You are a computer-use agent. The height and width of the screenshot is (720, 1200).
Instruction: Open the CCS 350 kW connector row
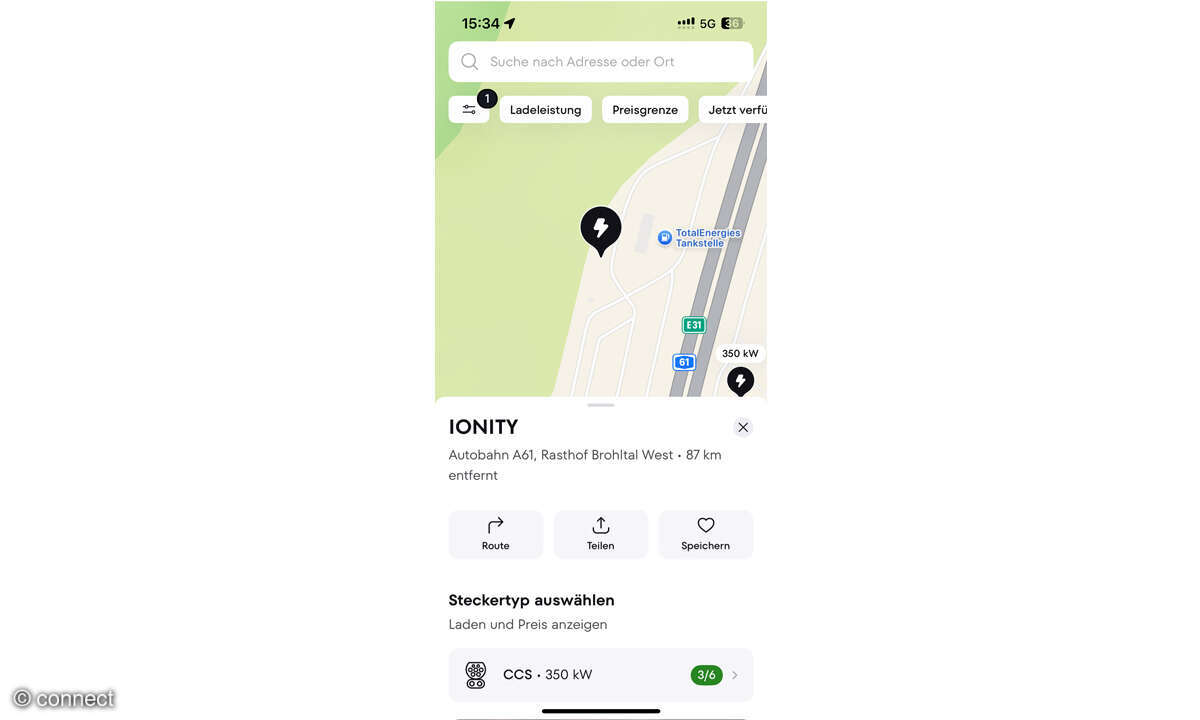[x=600, y=675]
